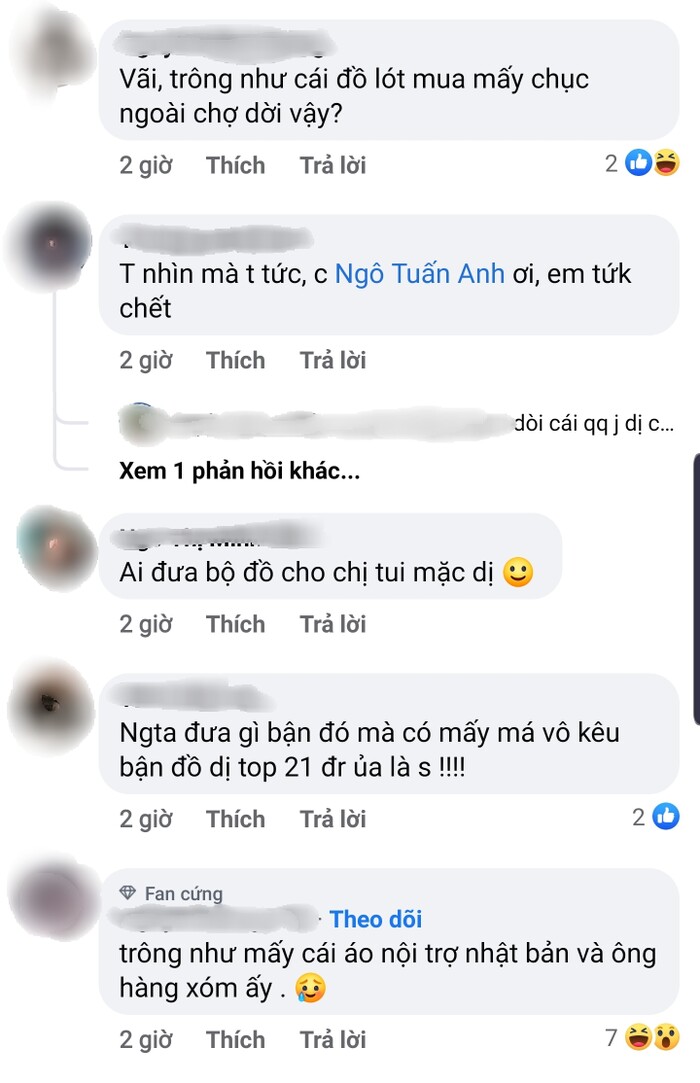Follow the Fan cứng commenter via Theo dõi
Viewport: 700px width, 1083px height.
[376, 919]
